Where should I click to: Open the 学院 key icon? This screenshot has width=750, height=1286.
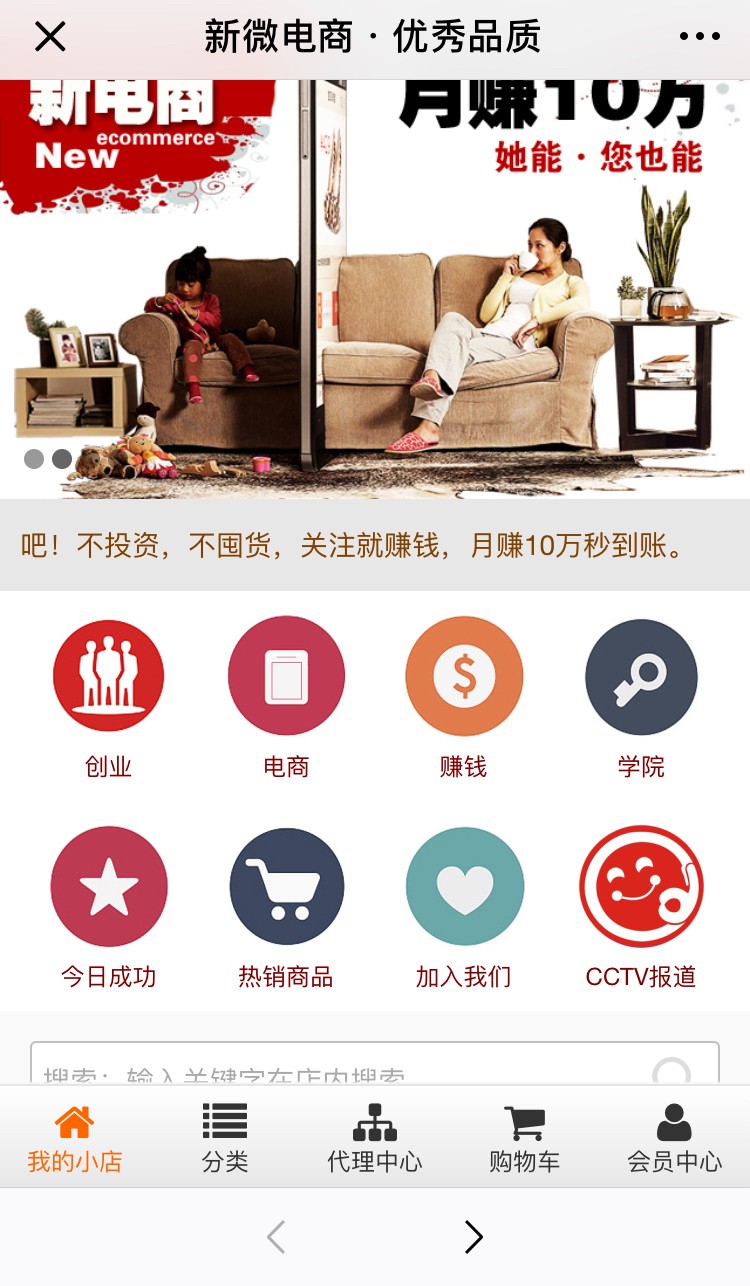pos(641,676)
